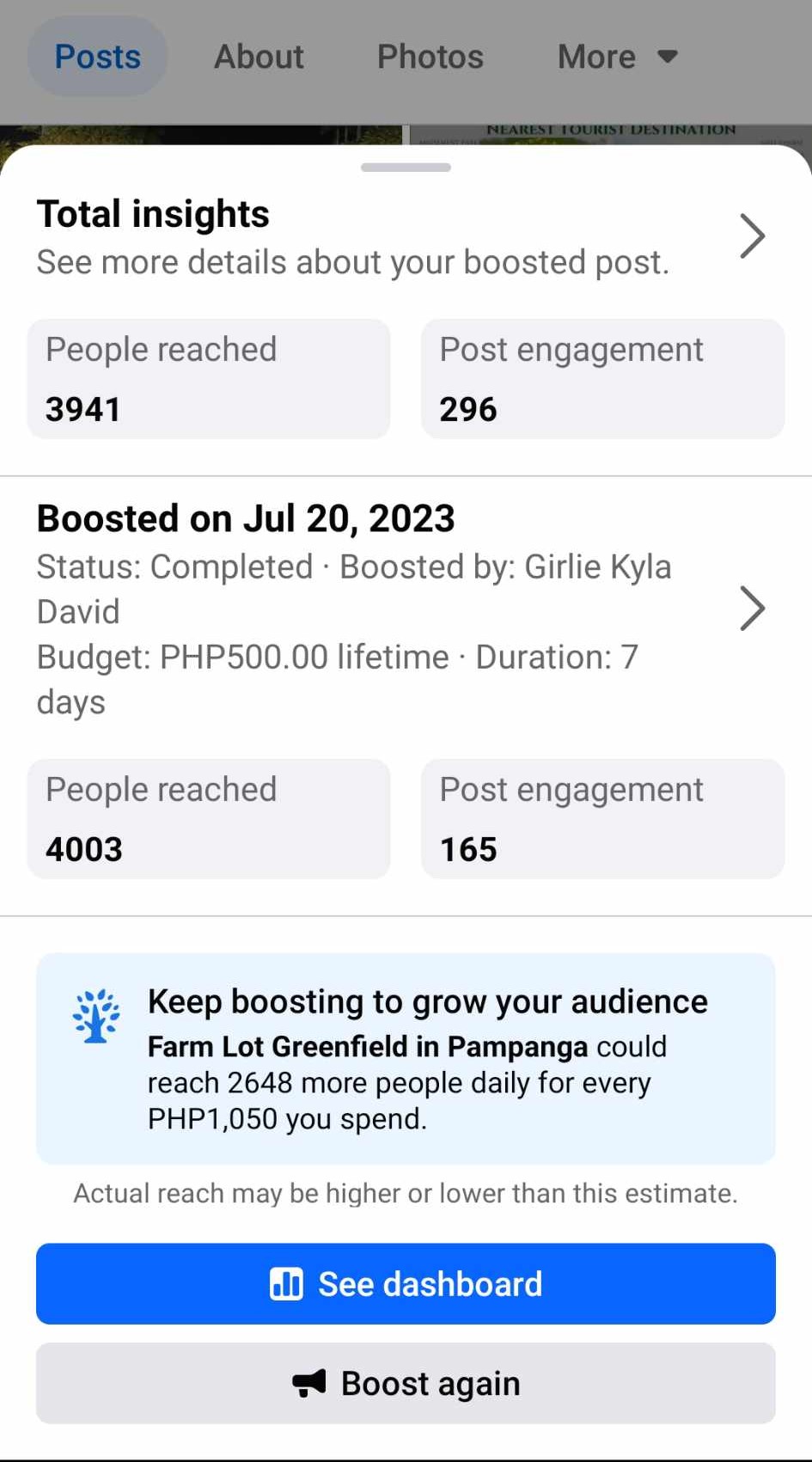Open Total insights details

pos(752,236)
